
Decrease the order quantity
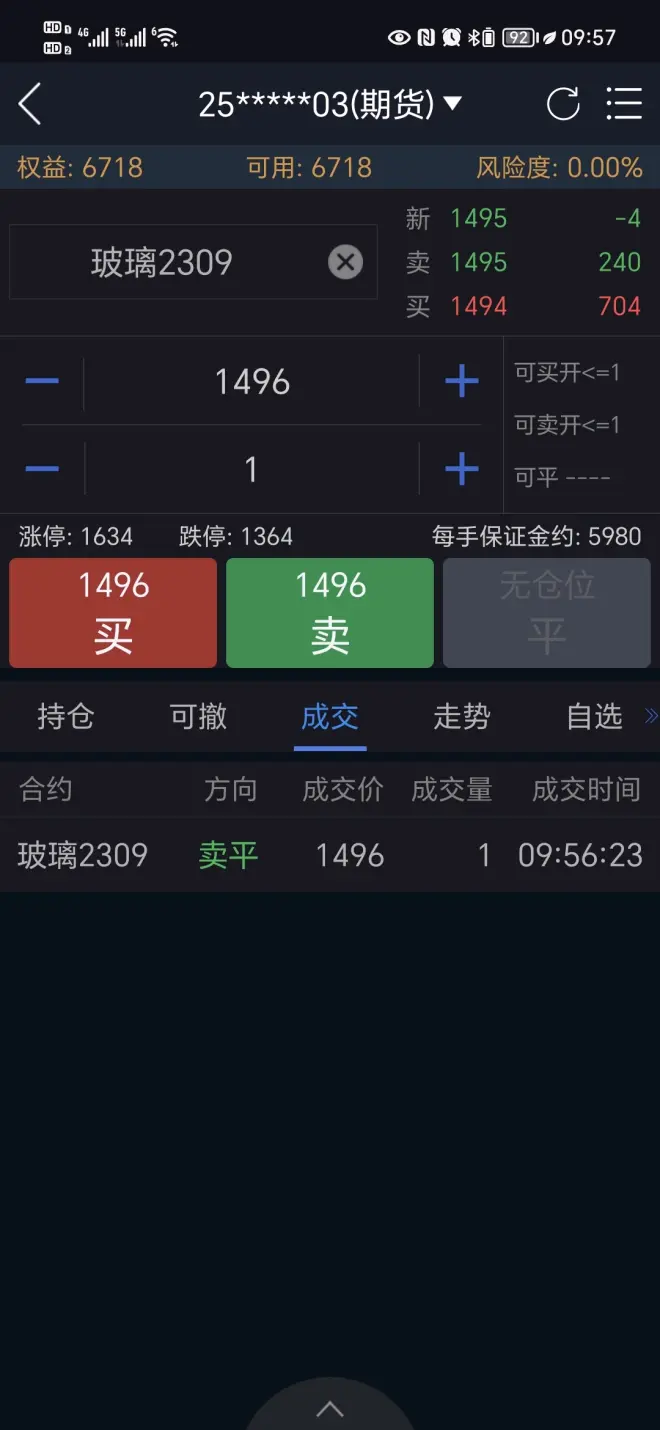pos(42,469)
